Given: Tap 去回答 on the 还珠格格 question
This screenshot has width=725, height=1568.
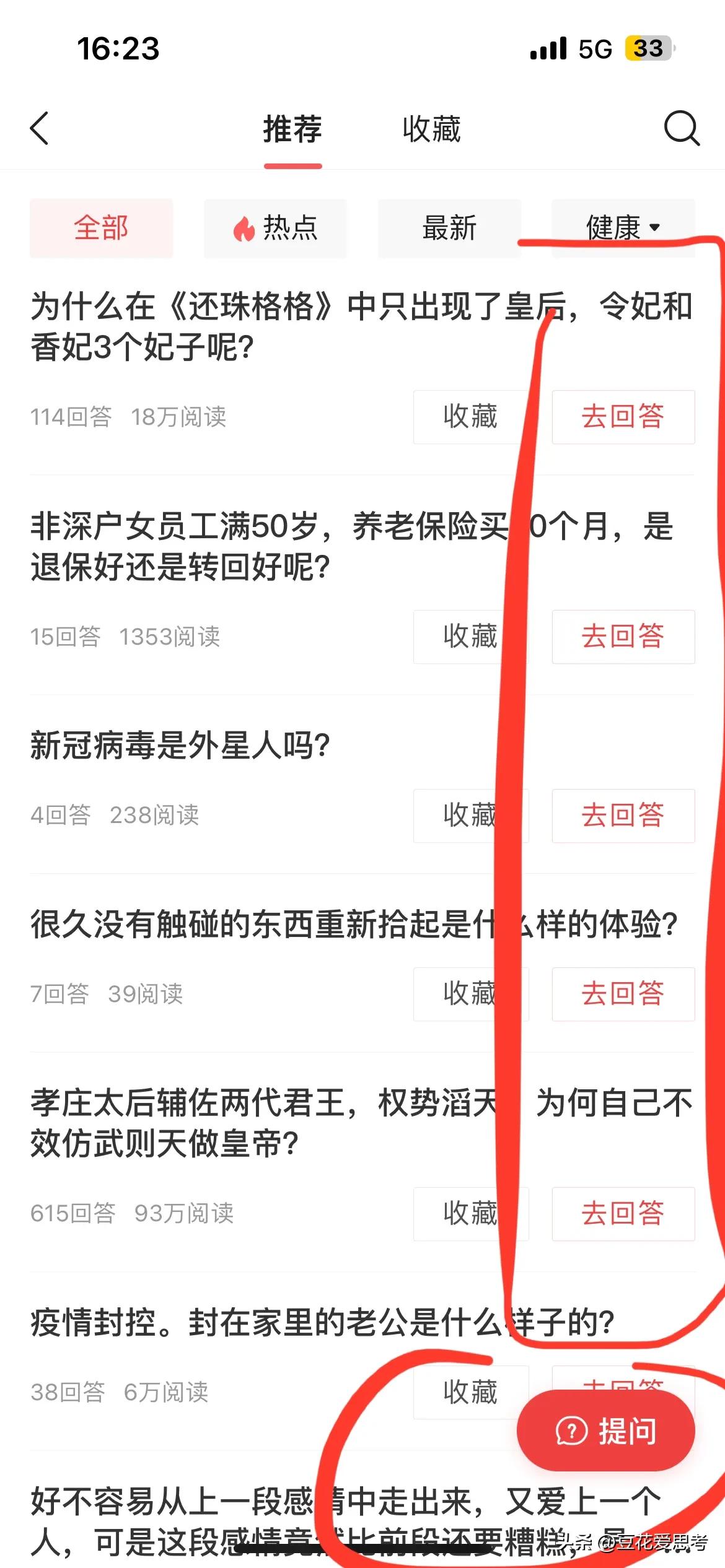Looking at the screenshot, I should coord(623,417).
